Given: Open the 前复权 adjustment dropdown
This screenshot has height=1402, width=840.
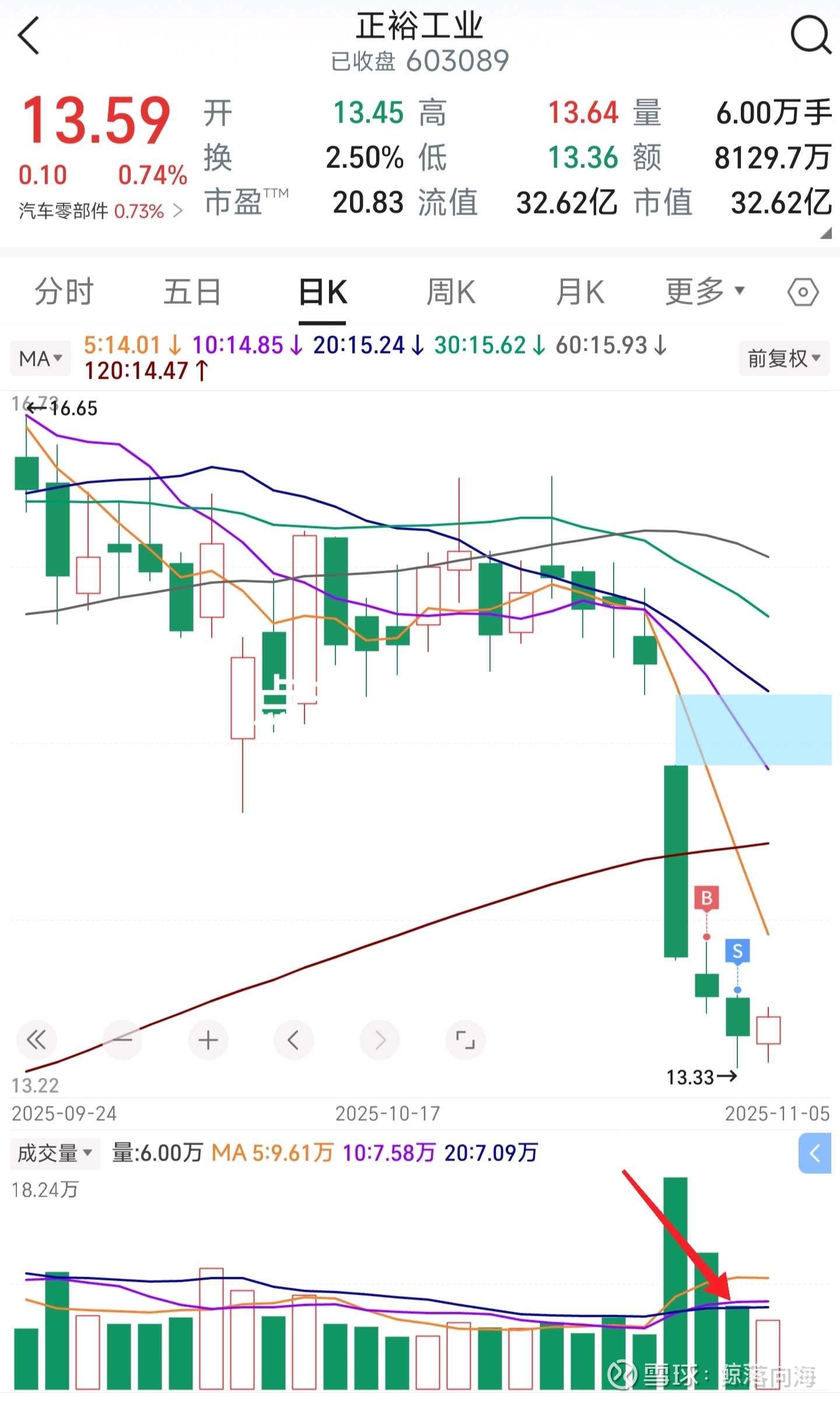Looking at the screenshot, I should (x=784, y=358).
